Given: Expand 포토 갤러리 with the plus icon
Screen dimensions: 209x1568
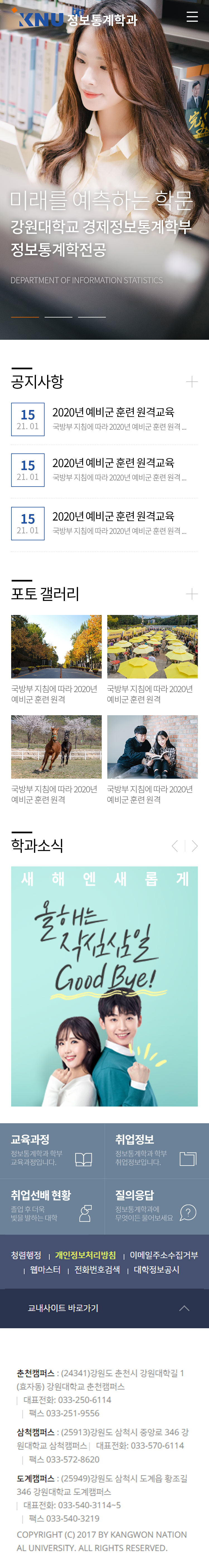Looking at the screenshot, I should tap(191, 594).
